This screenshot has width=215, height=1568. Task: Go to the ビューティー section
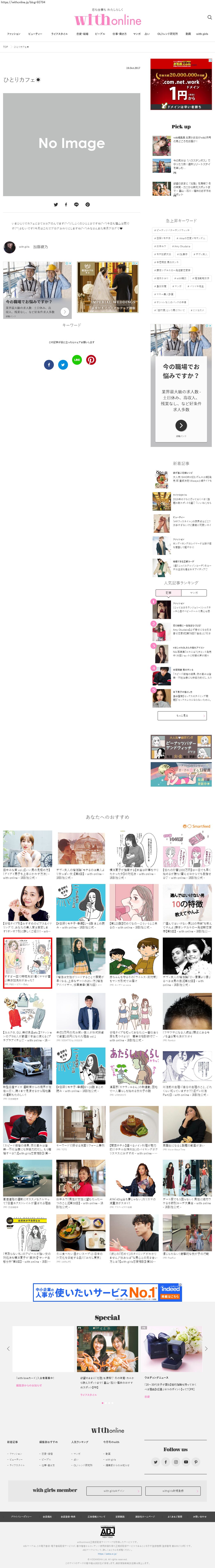(x=35, y=34)
